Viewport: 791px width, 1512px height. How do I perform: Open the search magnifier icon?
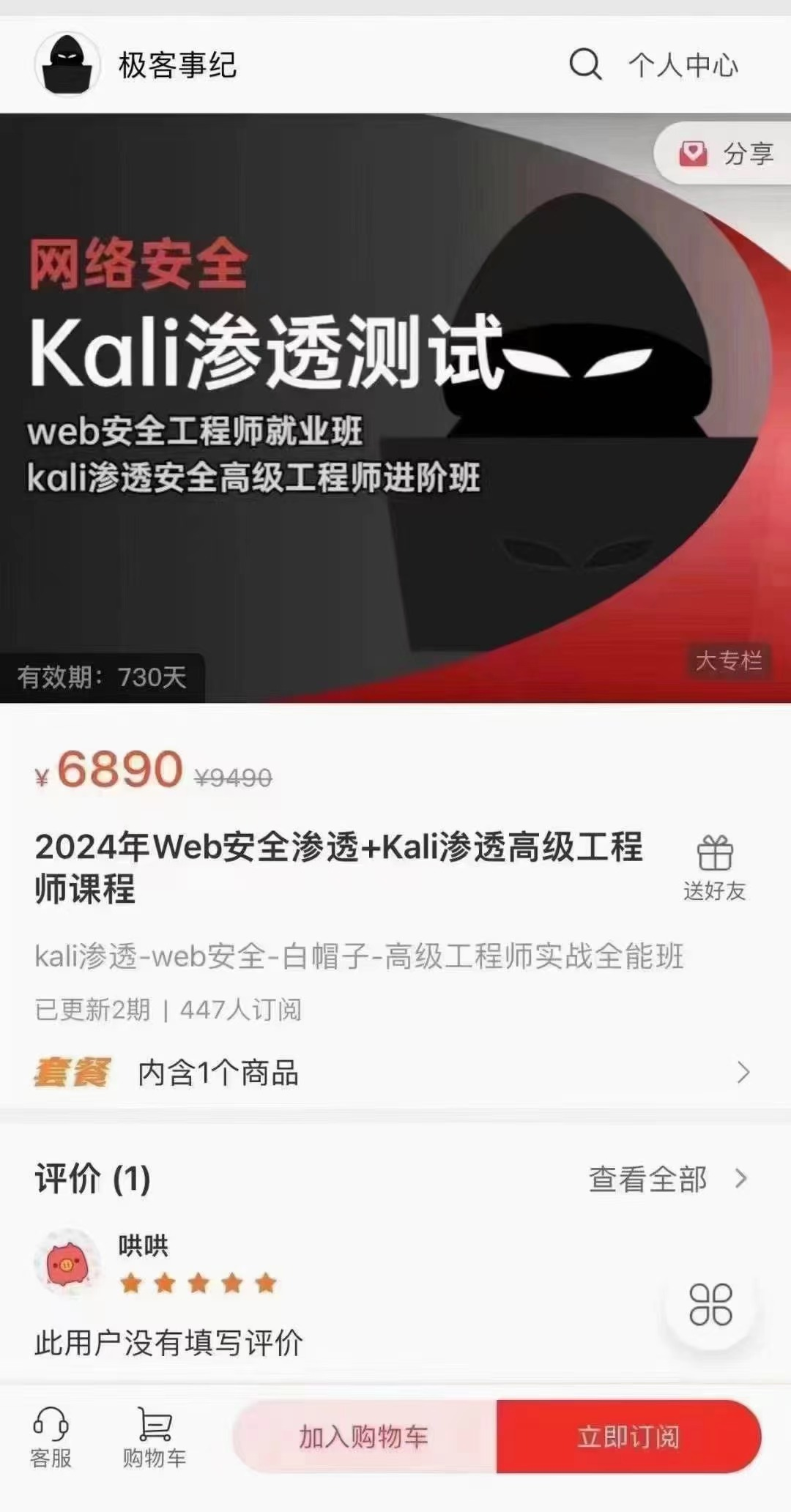pyautogui.click(x=585, y=64)
